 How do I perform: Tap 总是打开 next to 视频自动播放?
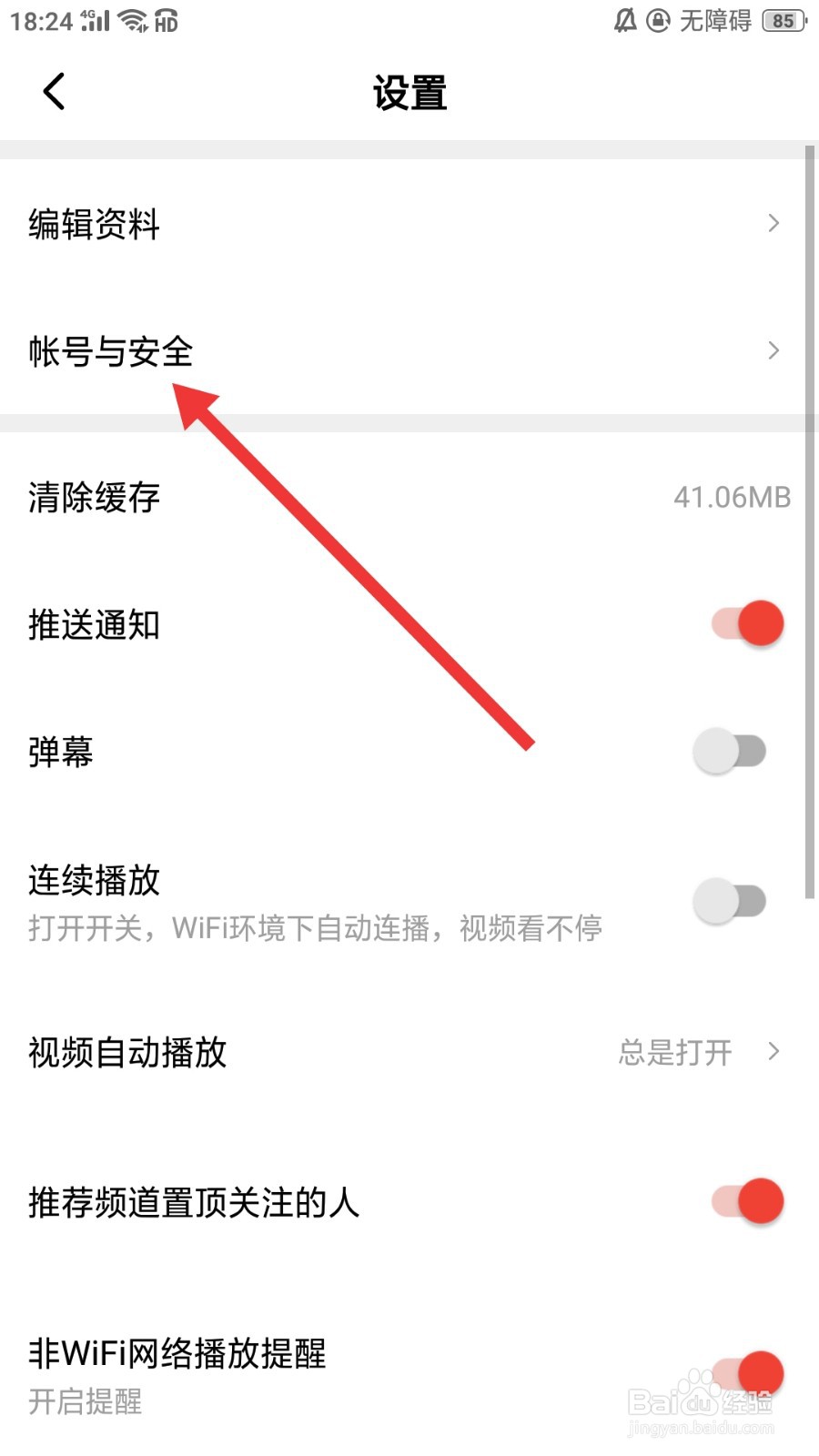click(x=673, y=1053)
